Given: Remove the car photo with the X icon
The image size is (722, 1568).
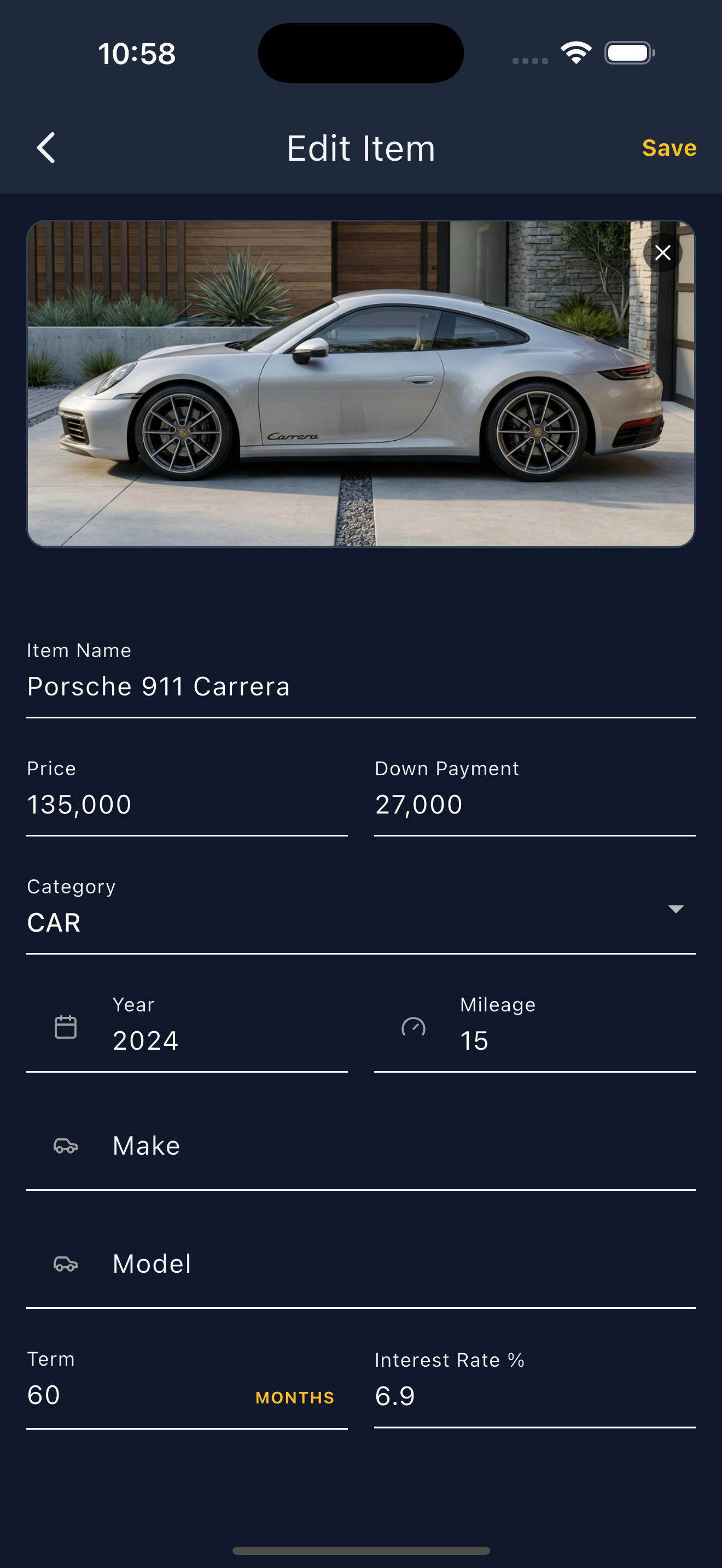Looking at the screenshot, I should click(662, 252).
